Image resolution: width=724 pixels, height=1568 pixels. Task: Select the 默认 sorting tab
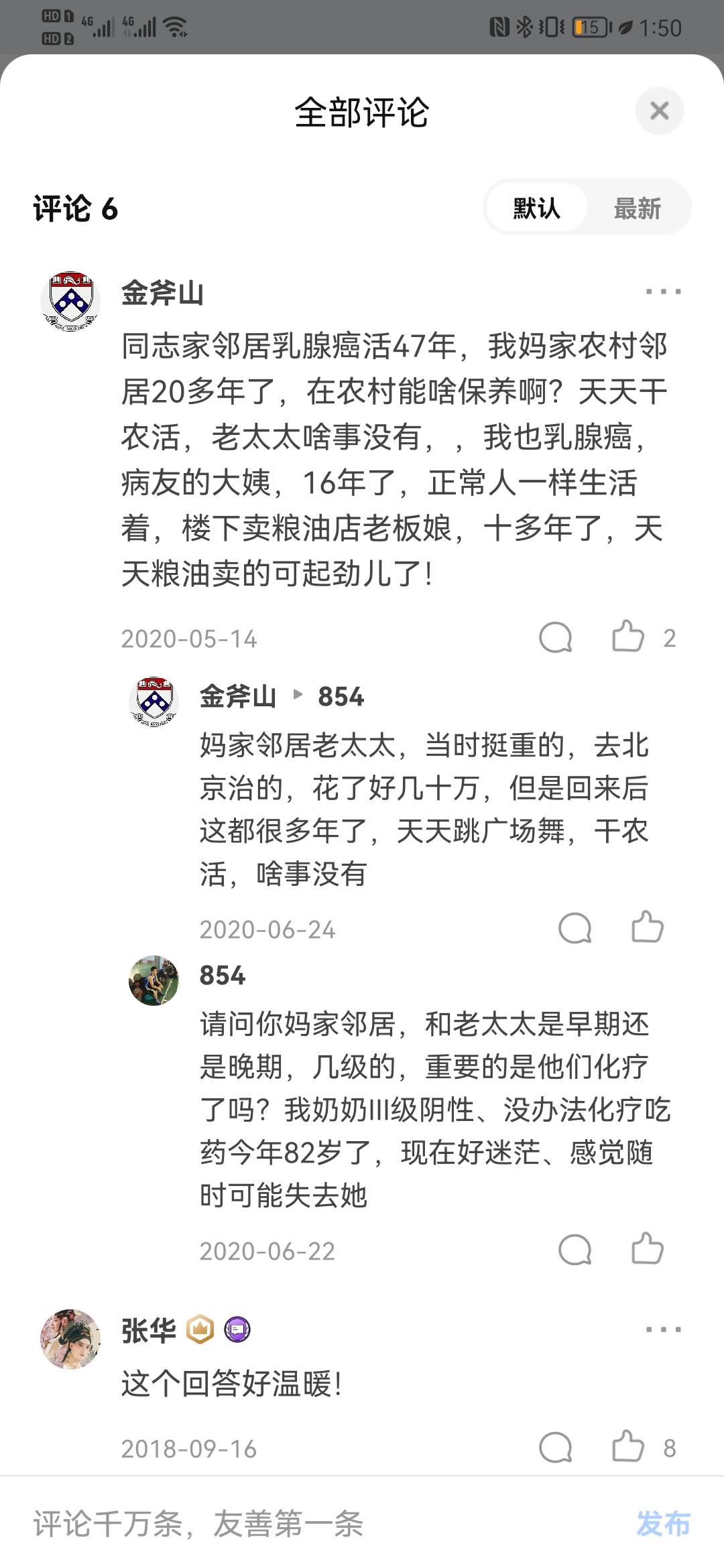[537, 208]
